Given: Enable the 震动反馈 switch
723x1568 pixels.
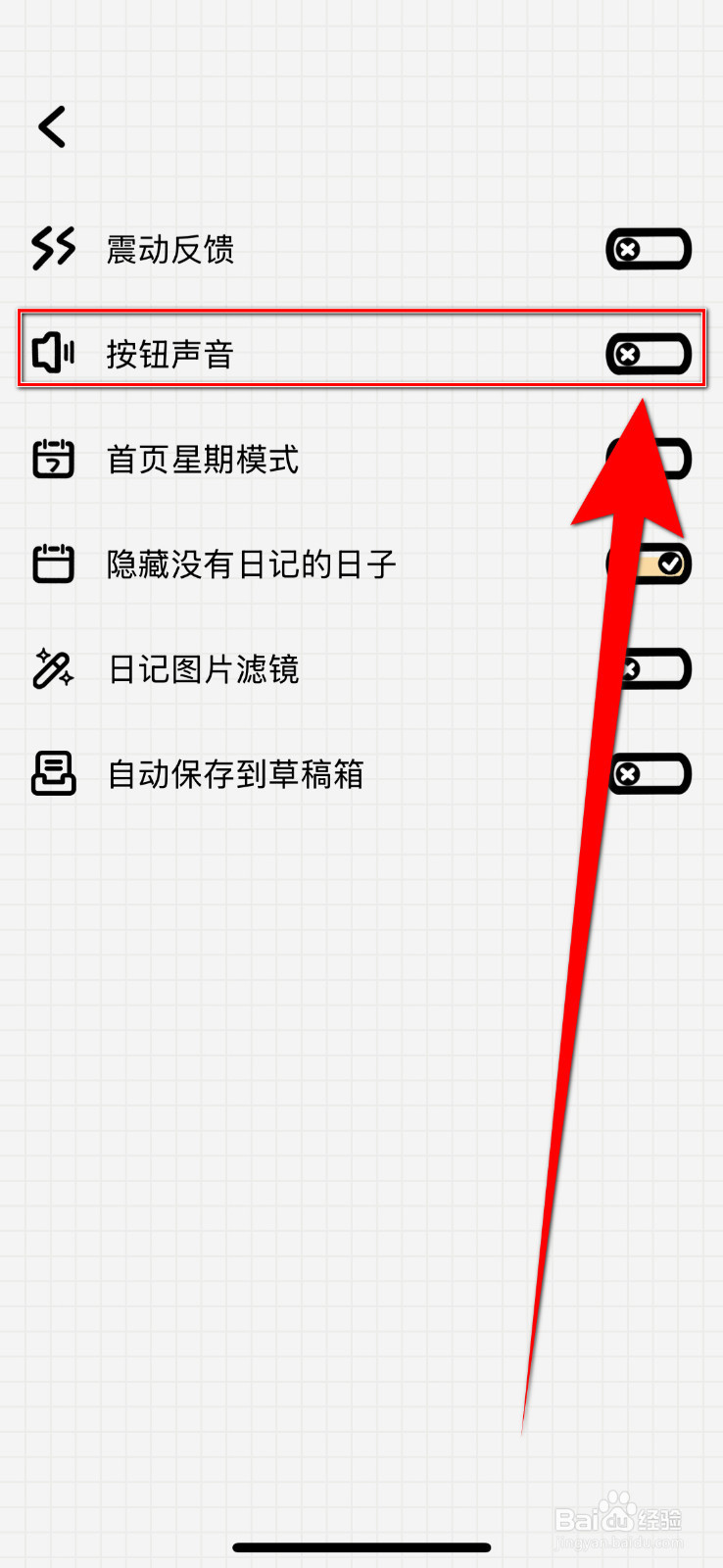Looking at the screenshot, I should 649,248.
